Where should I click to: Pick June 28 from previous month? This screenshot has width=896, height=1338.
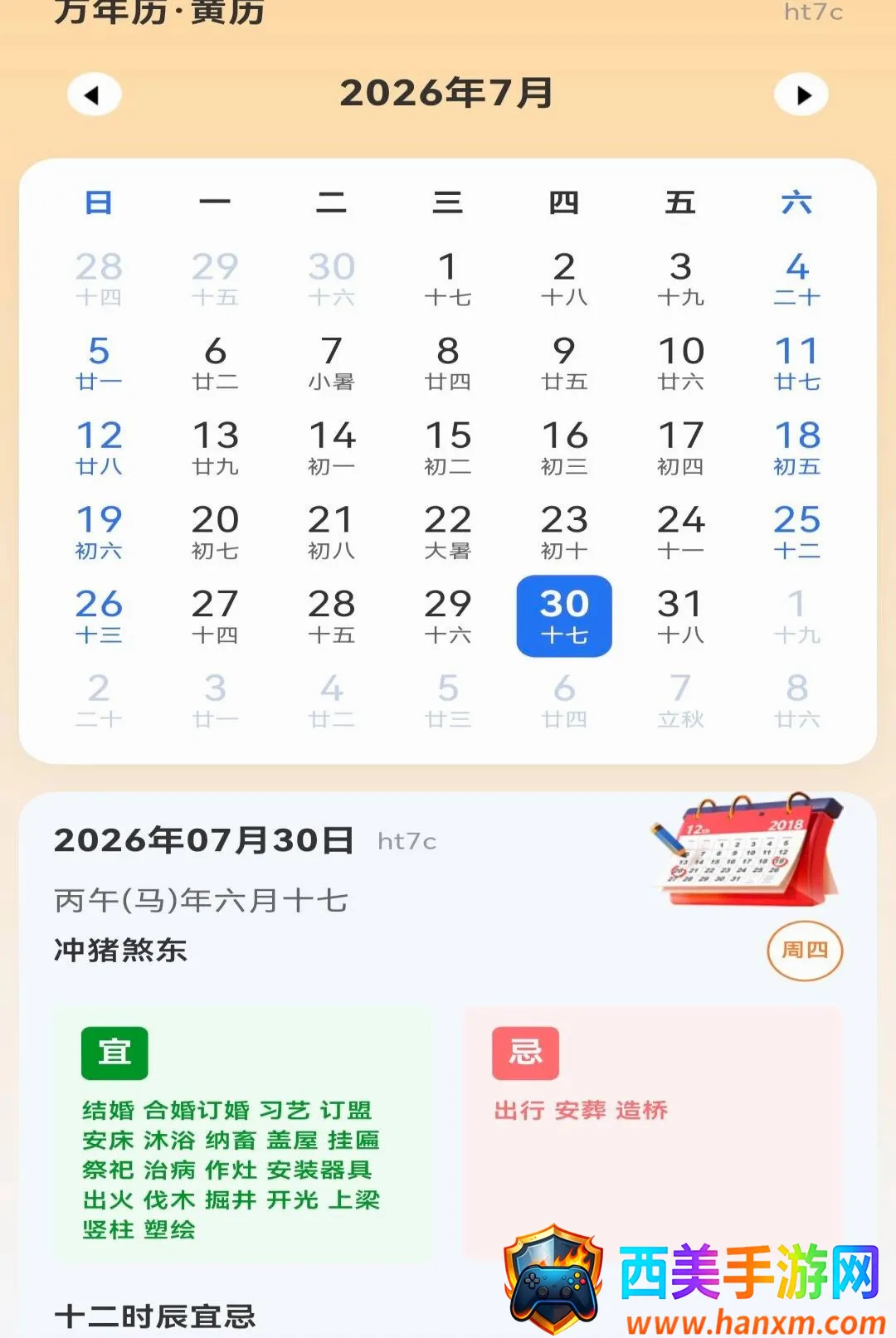[99, 280]
